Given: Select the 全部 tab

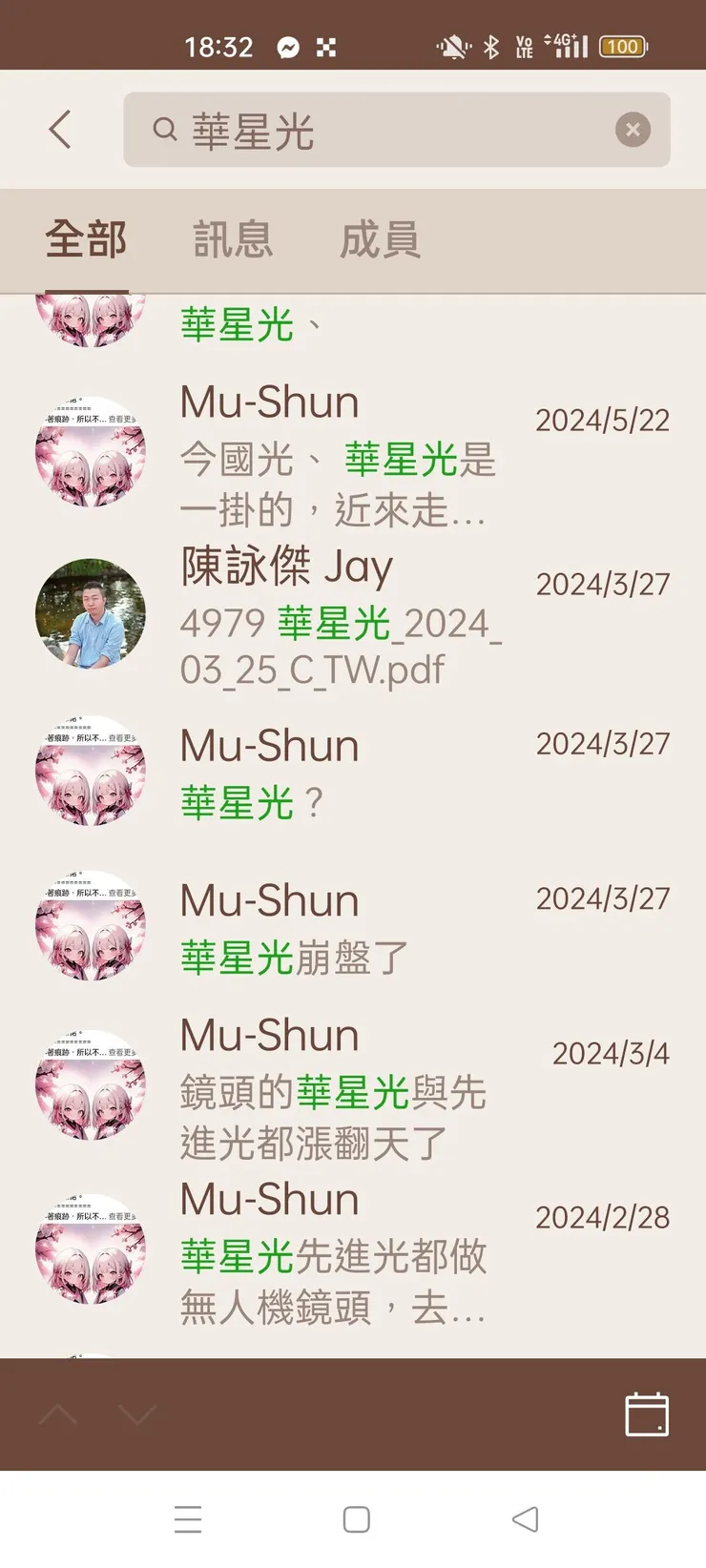Looking at the screenshot, I should click(87, 240).
